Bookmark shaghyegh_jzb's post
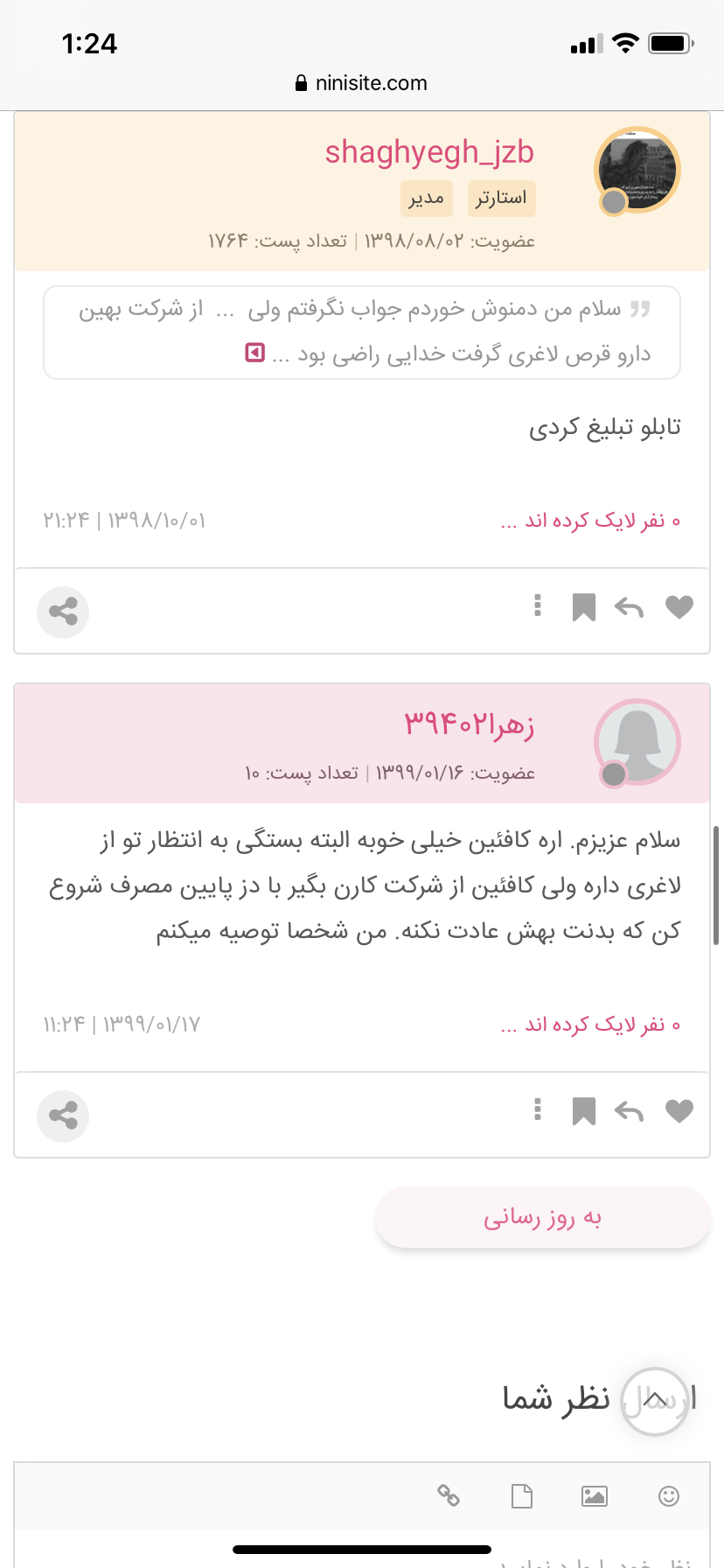 click(x=583, y=606)
